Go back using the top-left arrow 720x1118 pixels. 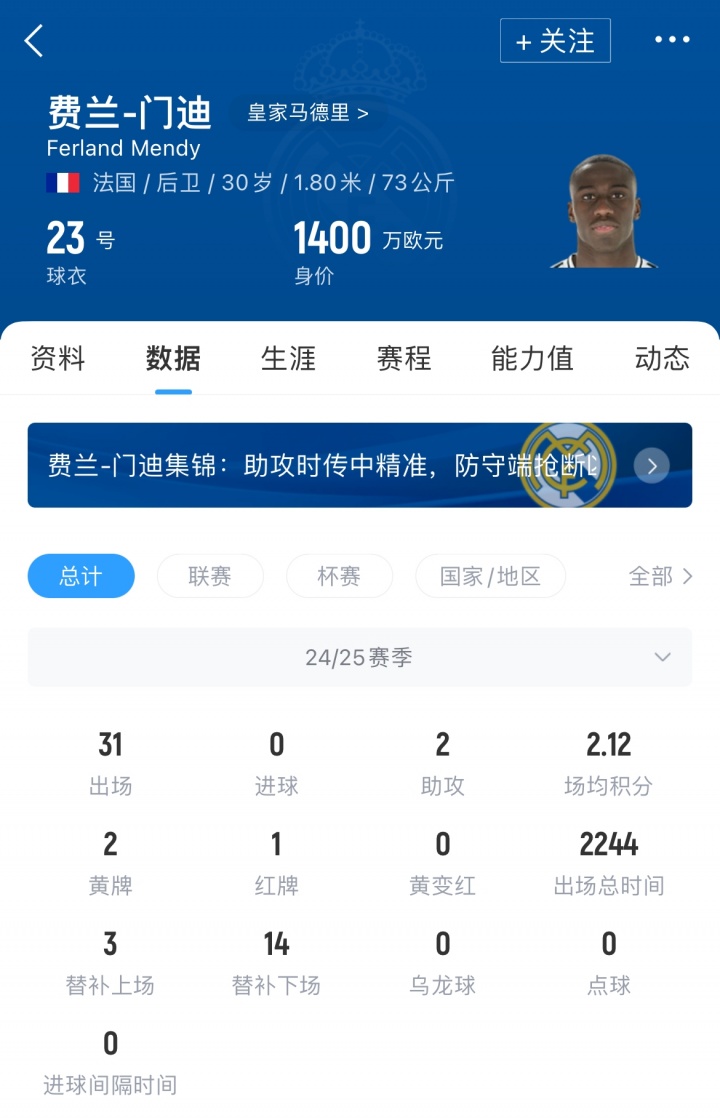coord(34,41)
